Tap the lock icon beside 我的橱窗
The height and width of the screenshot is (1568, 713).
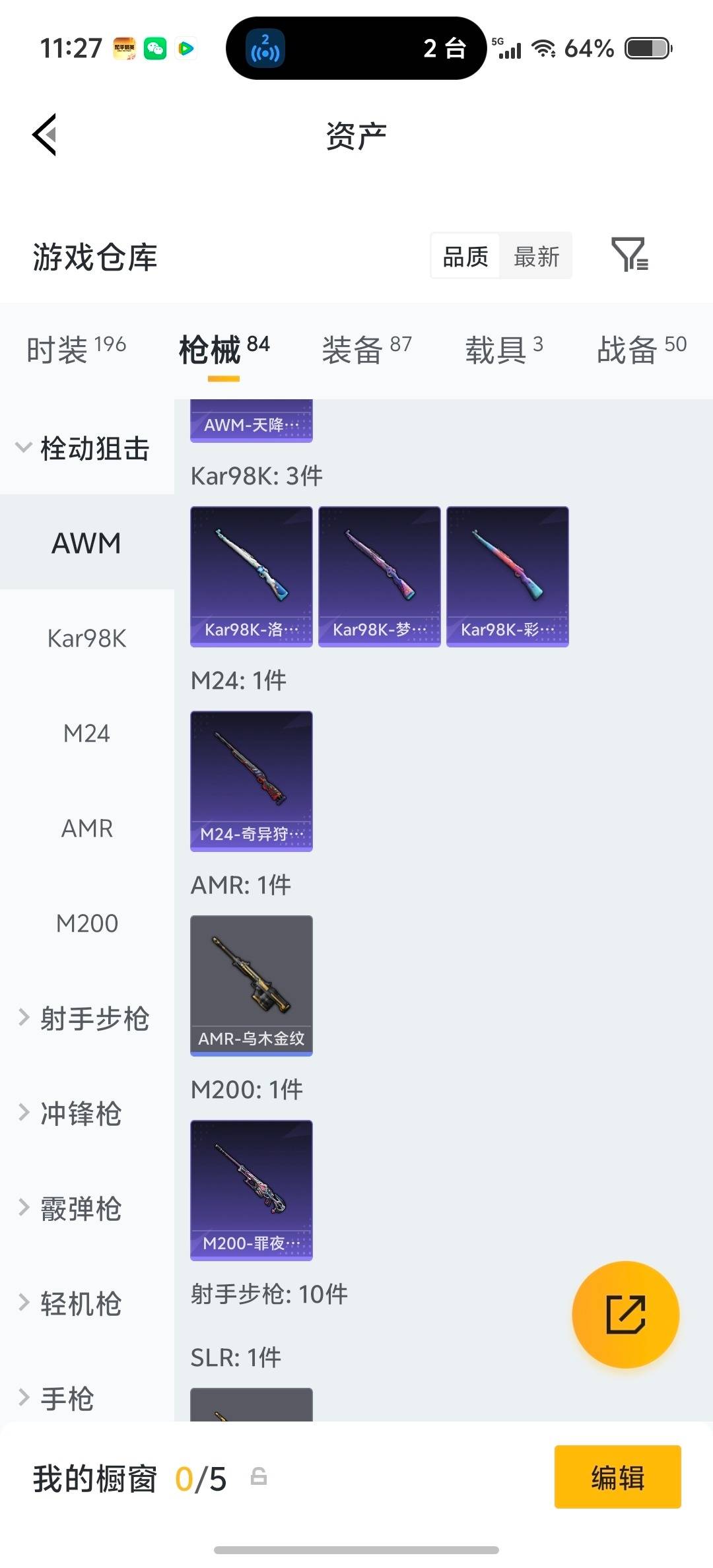click(257, 1478)
